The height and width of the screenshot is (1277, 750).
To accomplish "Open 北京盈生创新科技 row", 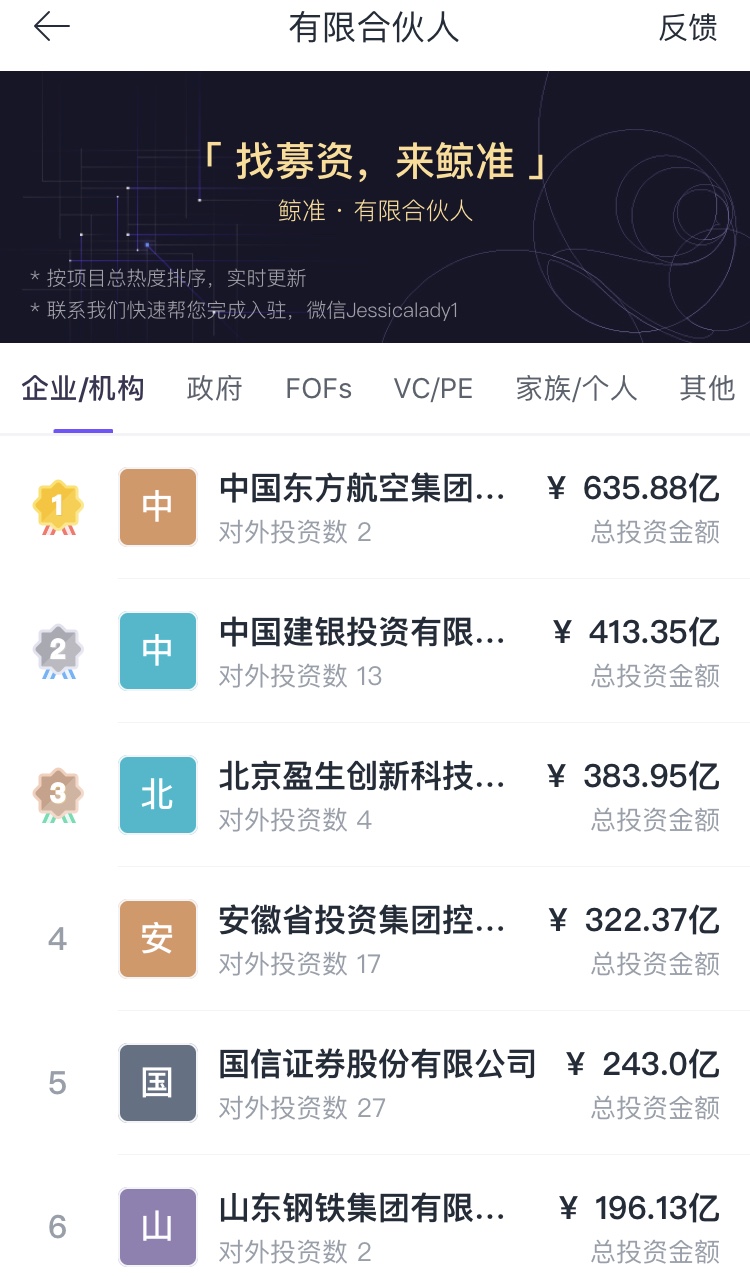I will (x=362, y=776).
